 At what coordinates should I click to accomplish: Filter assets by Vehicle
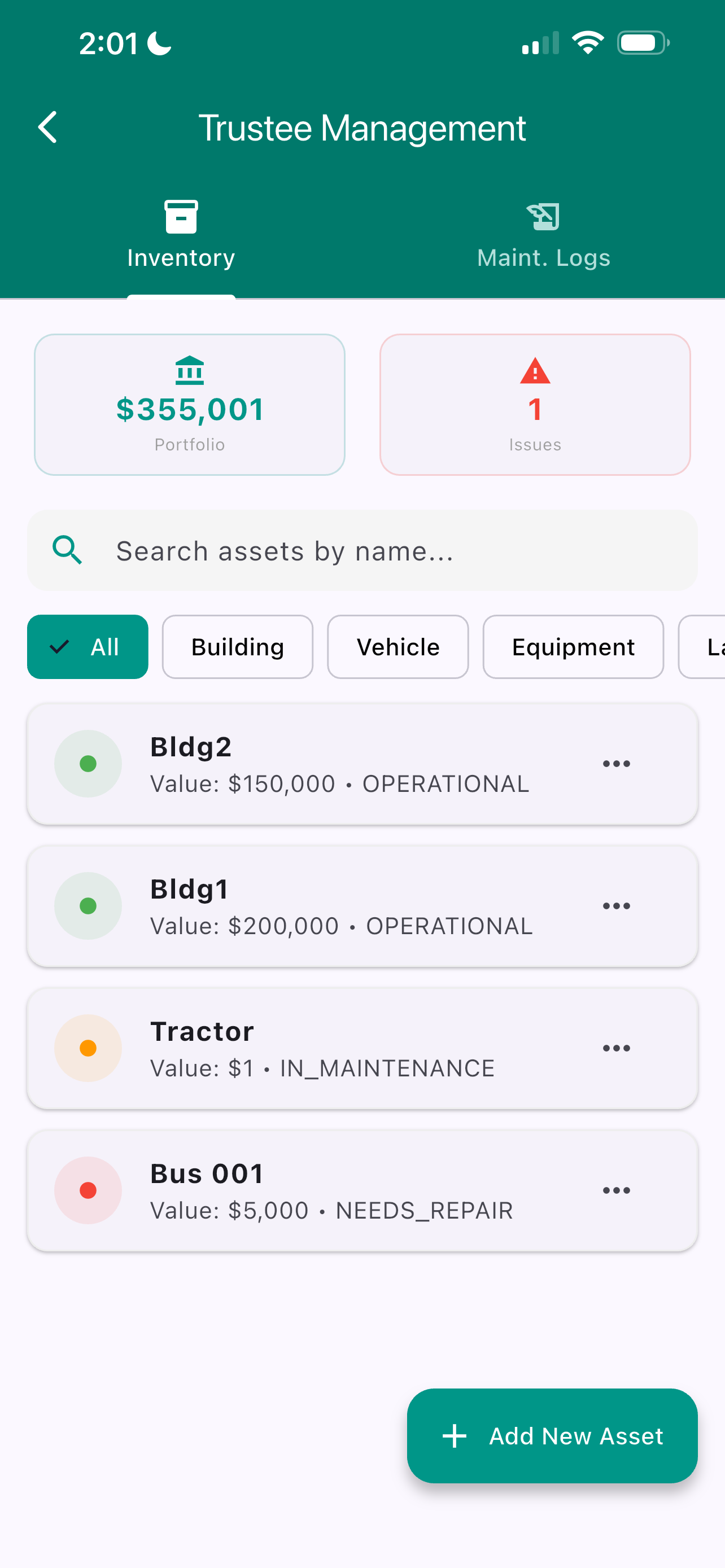pyautogui.click(x=398, y=646)
